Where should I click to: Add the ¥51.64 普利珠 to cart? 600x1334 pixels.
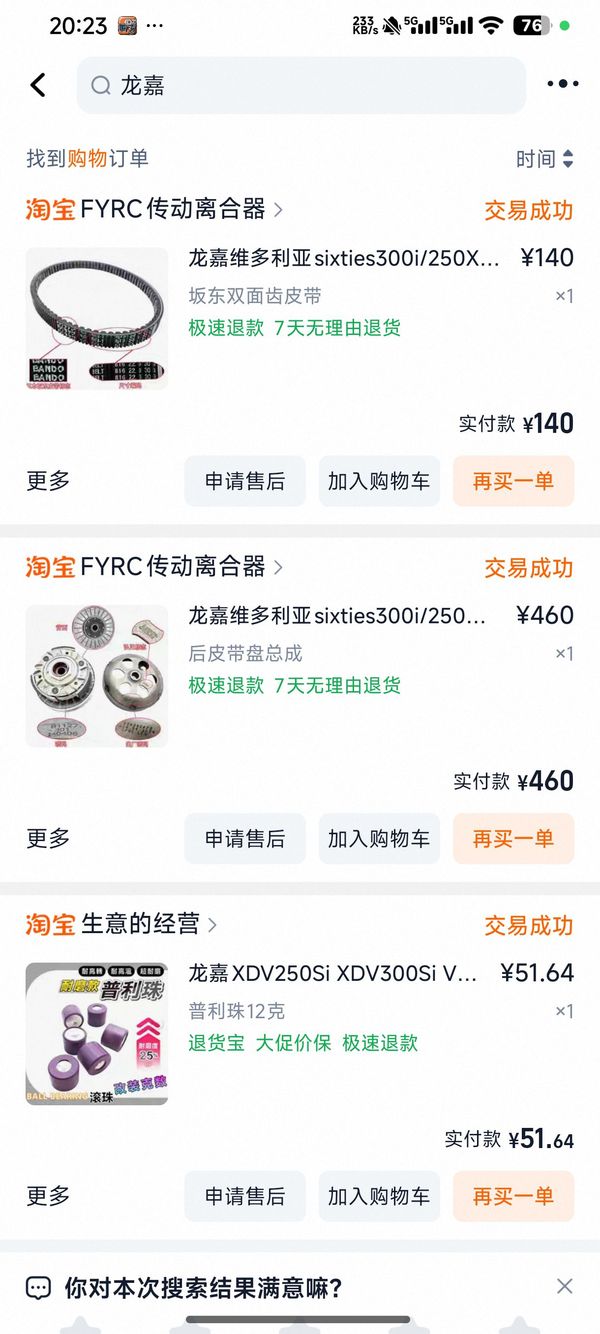(379, 1196)
